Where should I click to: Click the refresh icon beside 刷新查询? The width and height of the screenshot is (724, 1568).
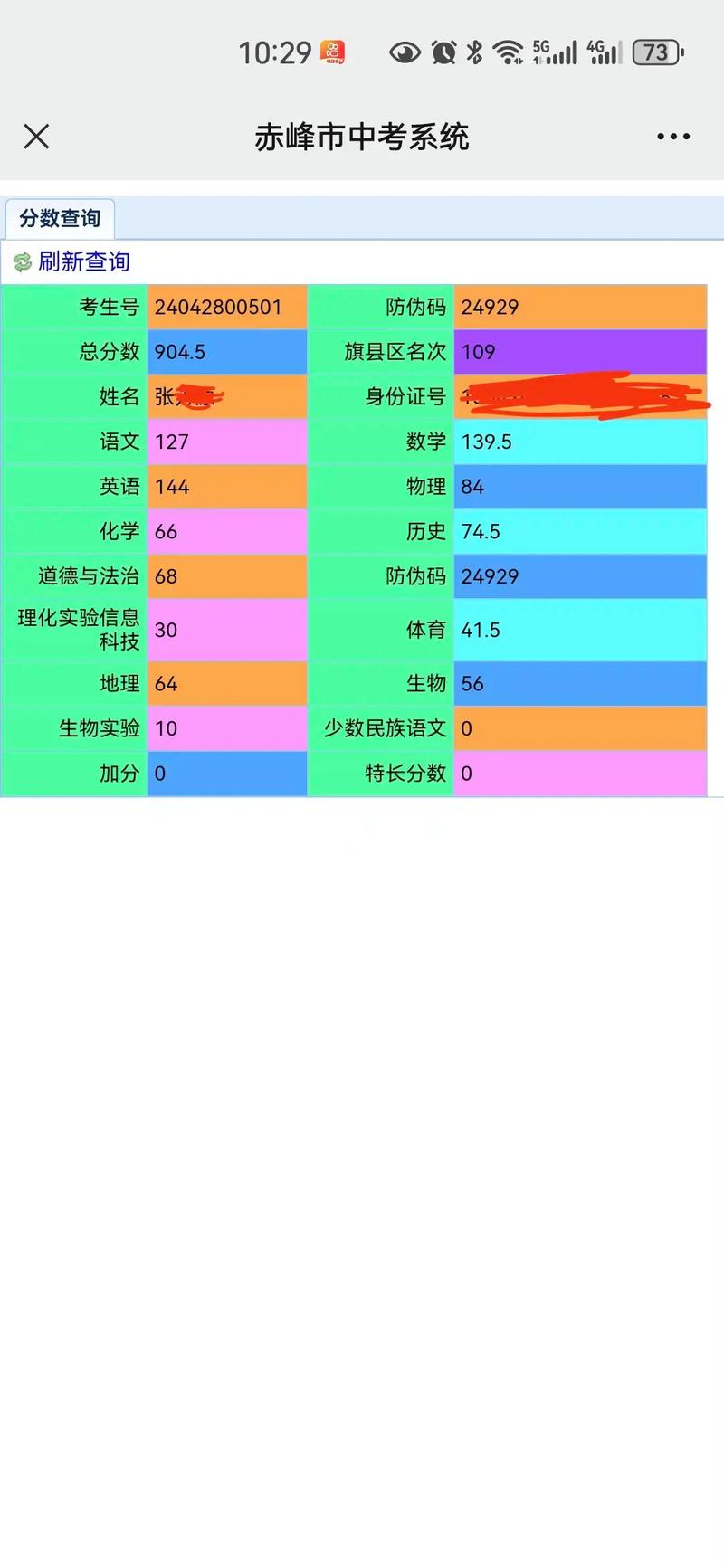point(22,262)
